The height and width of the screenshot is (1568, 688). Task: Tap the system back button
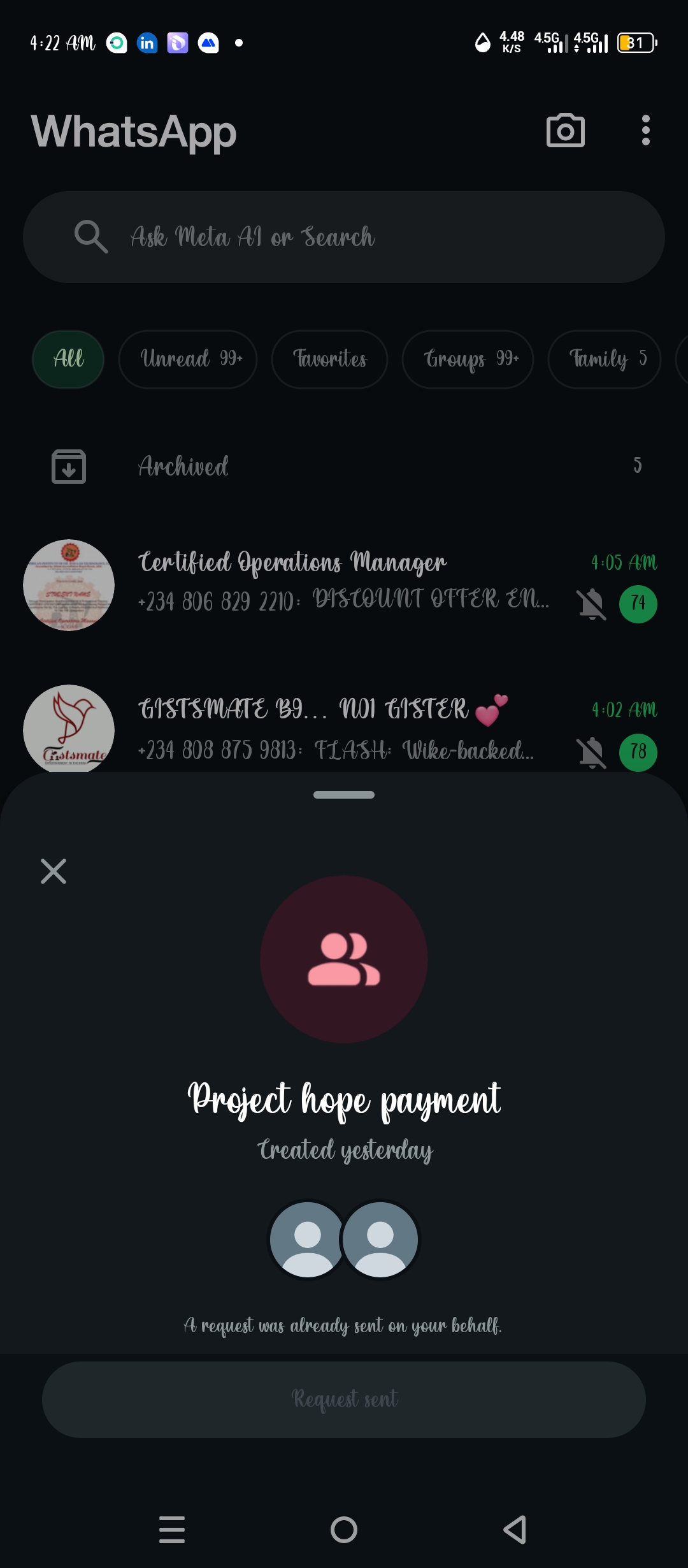(x=515, y=1529)
